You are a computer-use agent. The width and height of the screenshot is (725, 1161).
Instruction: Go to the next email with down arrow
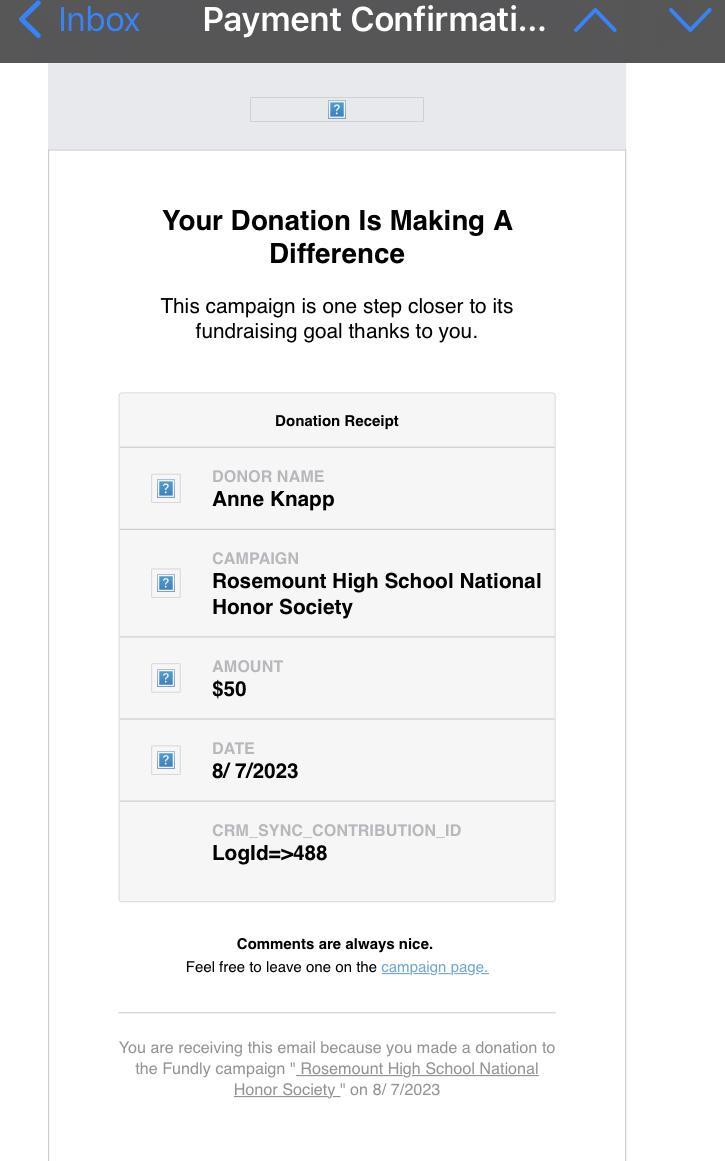(690, 20)
